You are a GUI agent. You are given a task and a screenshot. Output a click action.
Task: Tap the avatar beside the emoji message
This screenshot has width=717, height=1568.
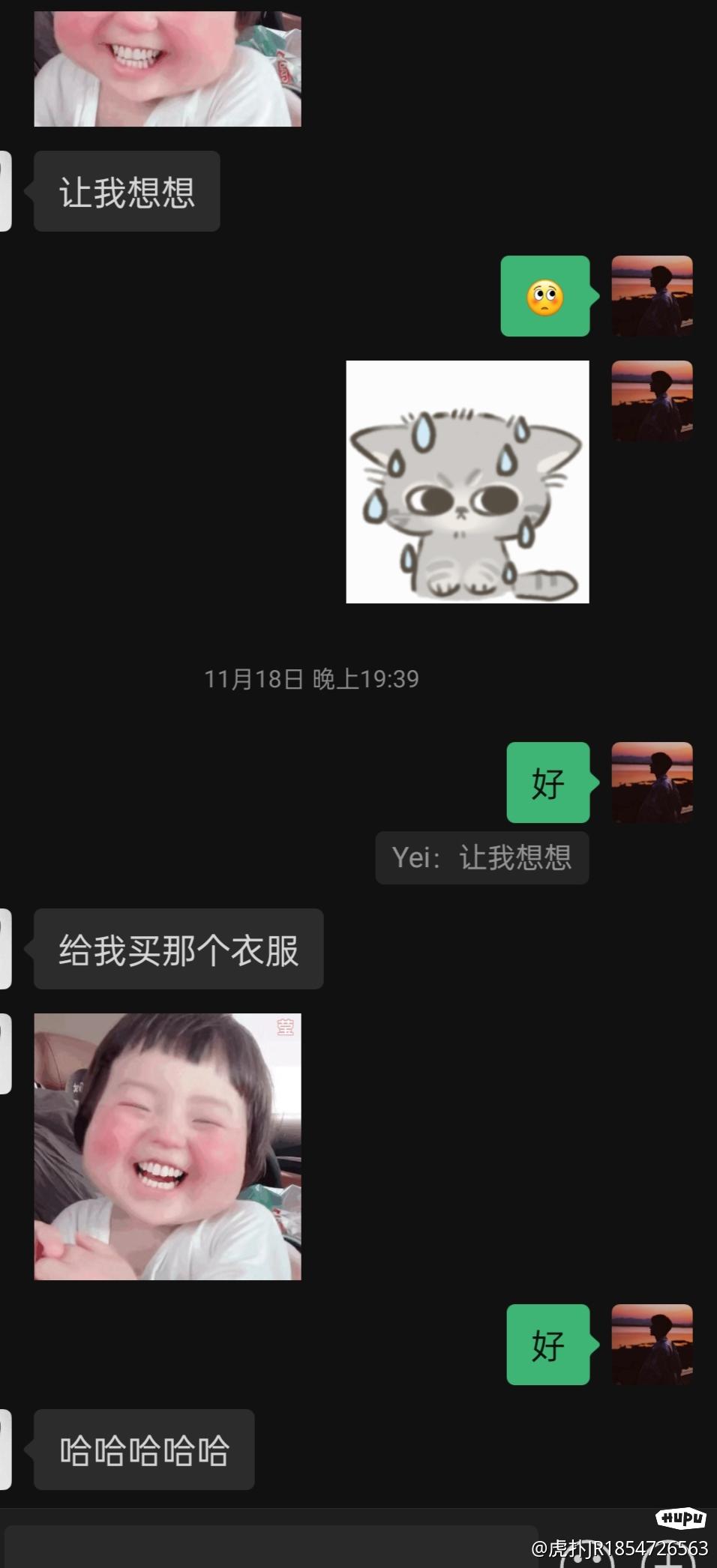coord(652,296)
